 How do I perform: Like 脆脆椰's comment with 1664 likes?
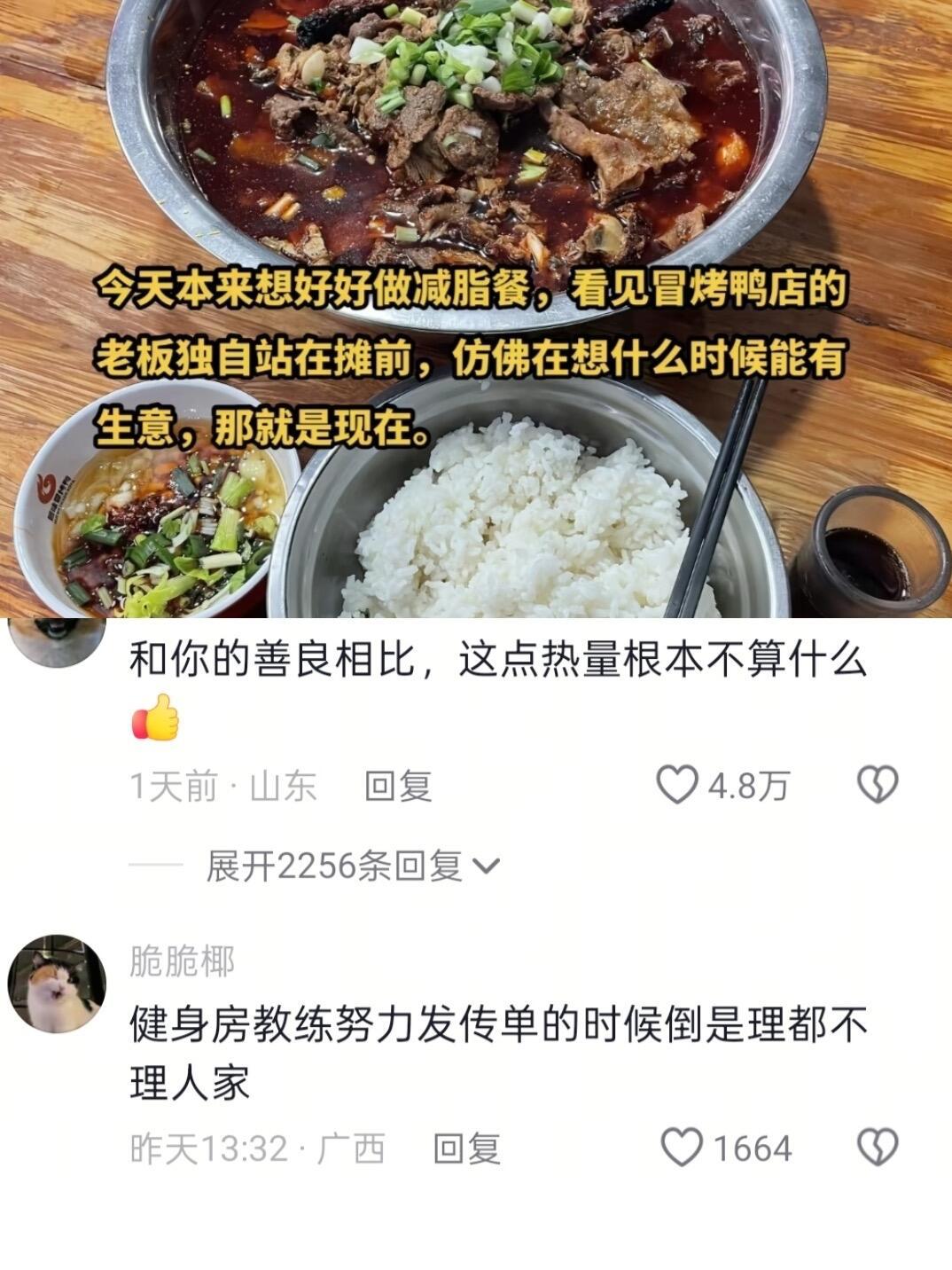pyautogui.click(x=683, y=1148)
